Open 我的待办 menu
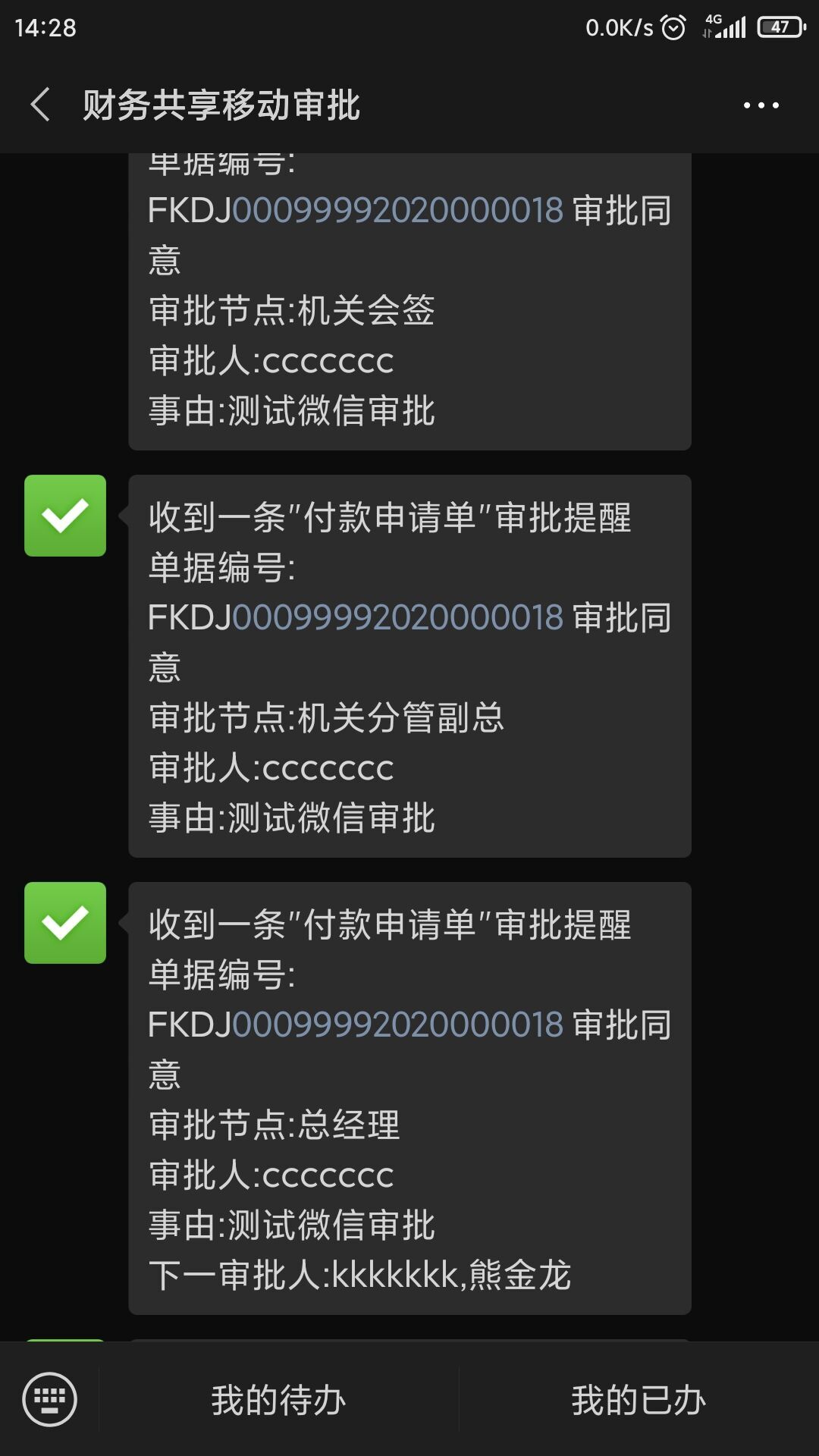Image resolution: width=819 pixels, height=1456 pixels. point(278,1400)
